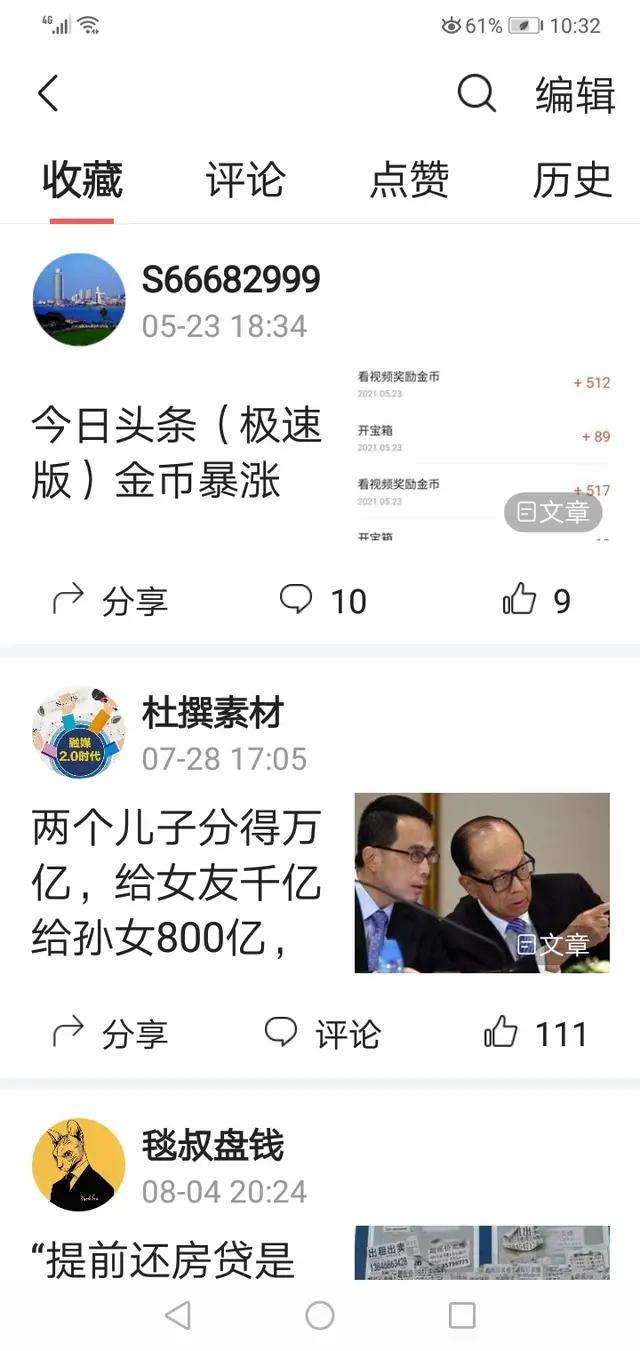The image size is (640, 1351).
Task: Tap the system home button
Action: tap(320, 1315)
